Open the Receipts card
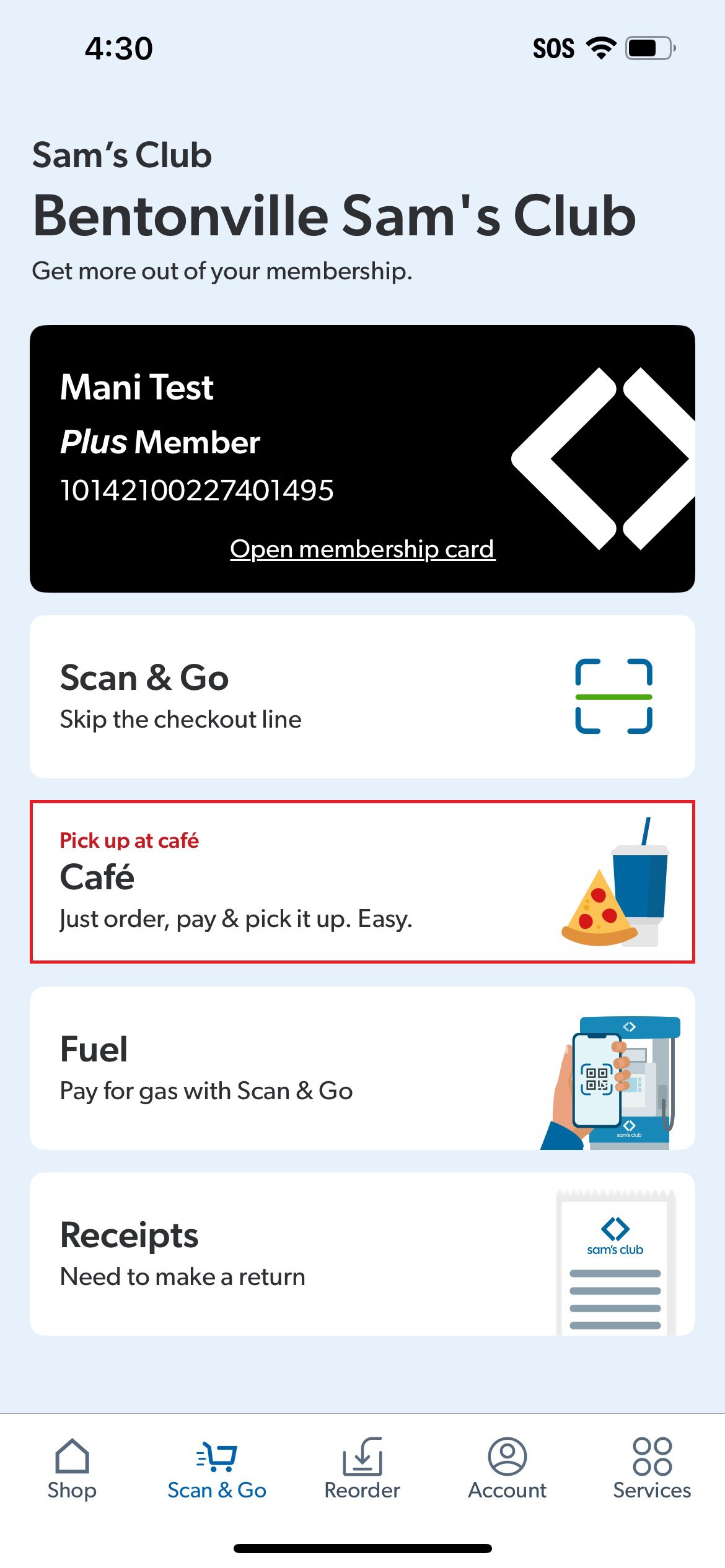725x1568 pixels. click(x=362, y=1254)
